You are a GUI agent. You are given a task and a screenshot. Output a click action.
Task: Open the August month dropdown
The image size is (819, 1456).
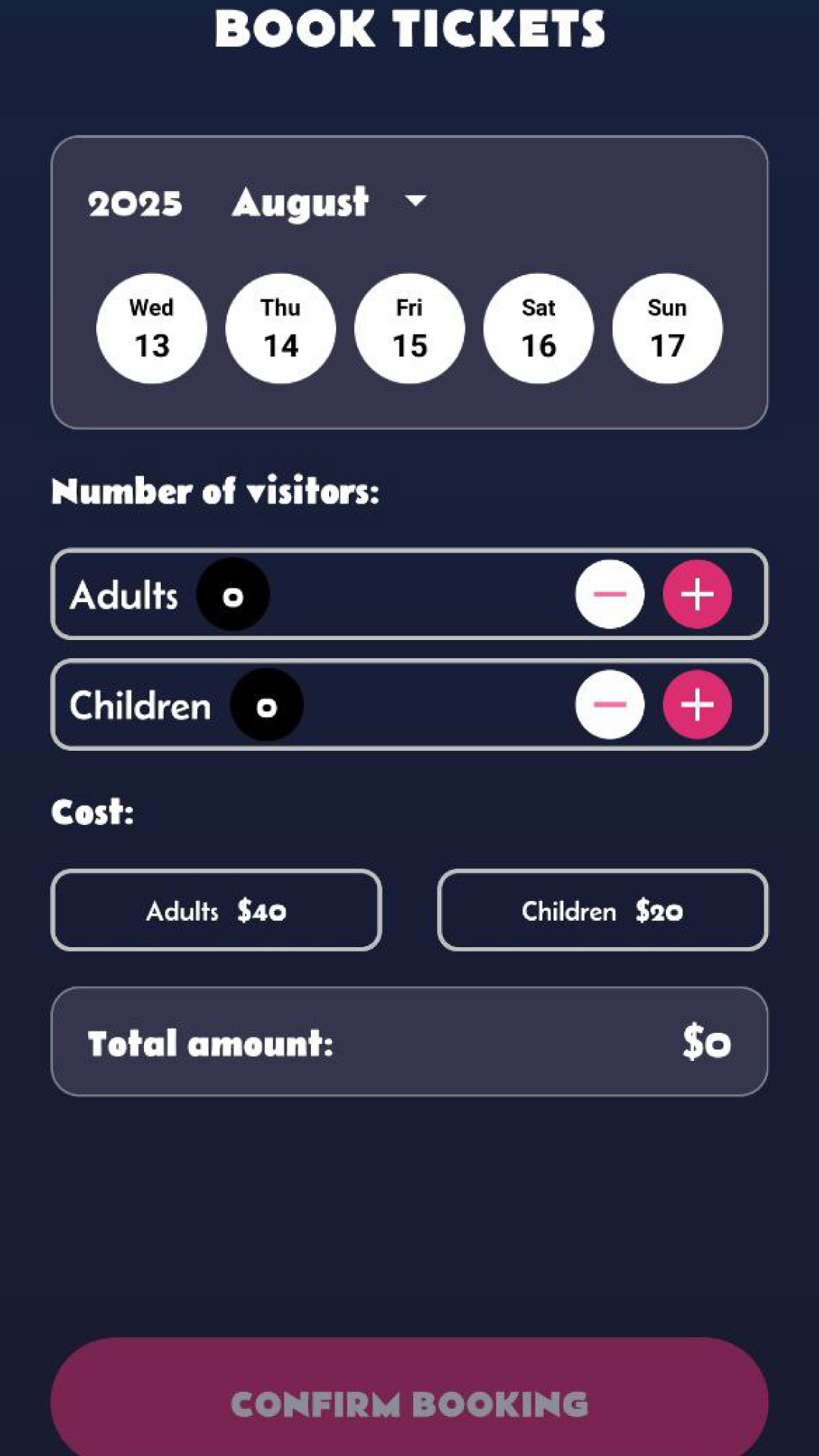tap(300, 201)
